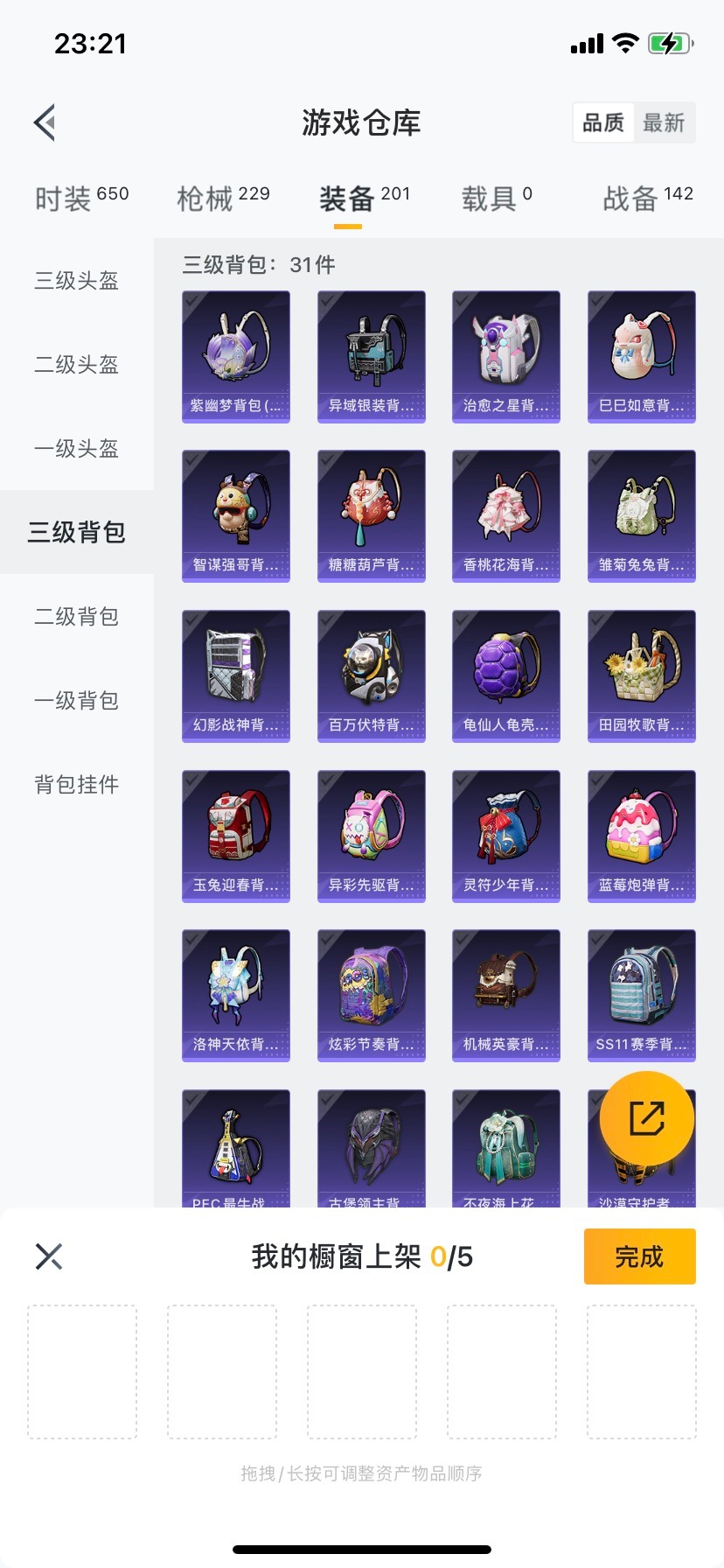This screenshot has width=724, height=1568.
Task: Close the 我的橱窗上架 panel
Action: click(49, 1256)
